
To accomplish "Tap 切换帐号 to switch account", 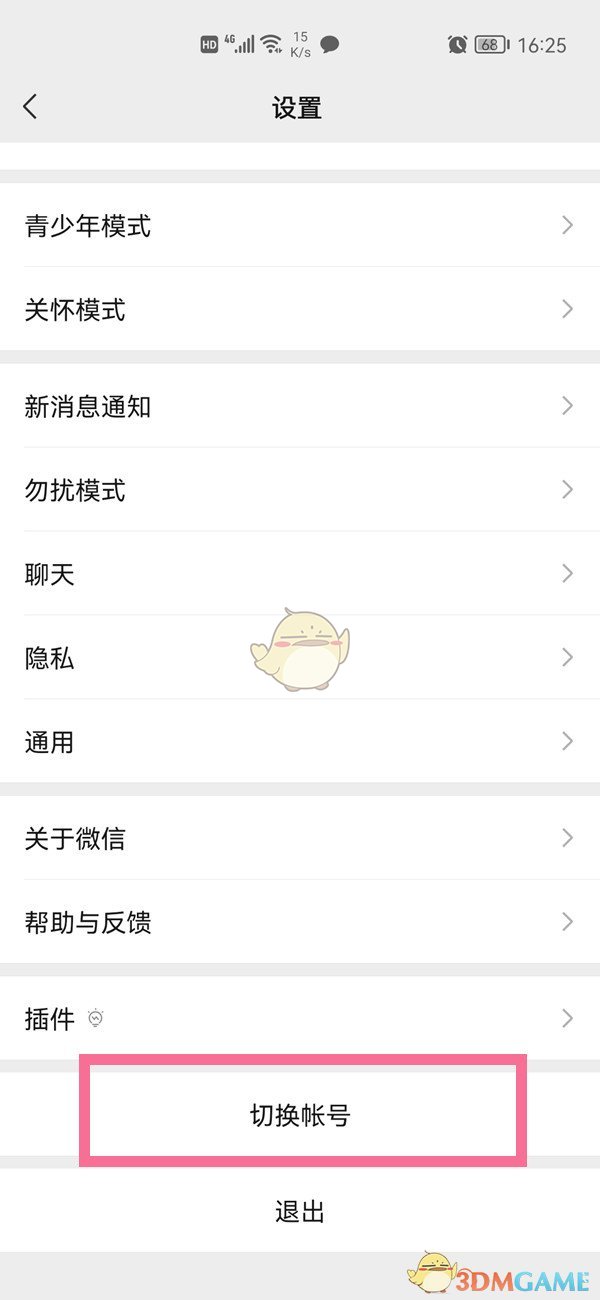I will (300, 1115).
